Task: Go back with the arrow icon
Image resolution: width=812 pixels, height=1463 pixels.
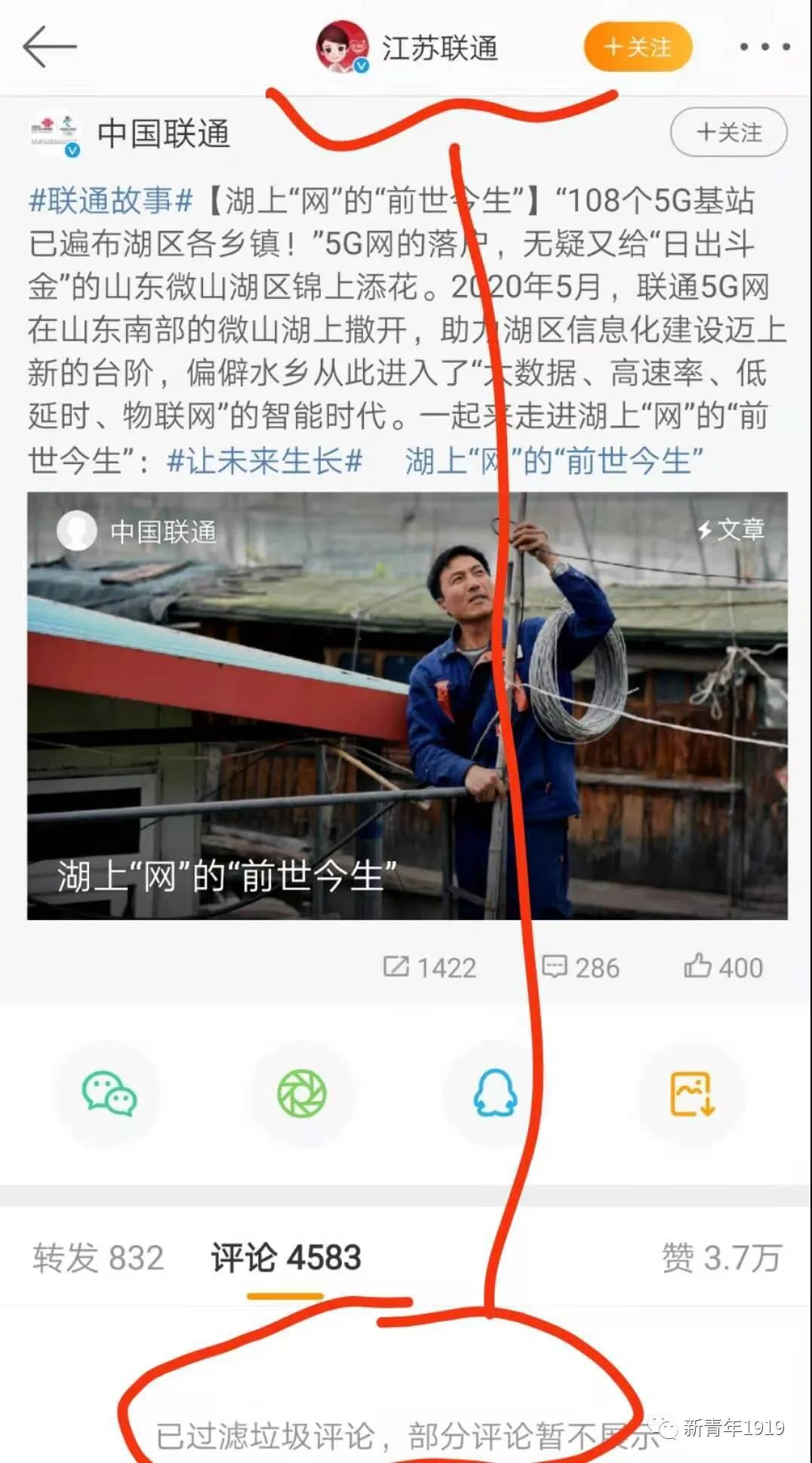Action: point(49,47)
